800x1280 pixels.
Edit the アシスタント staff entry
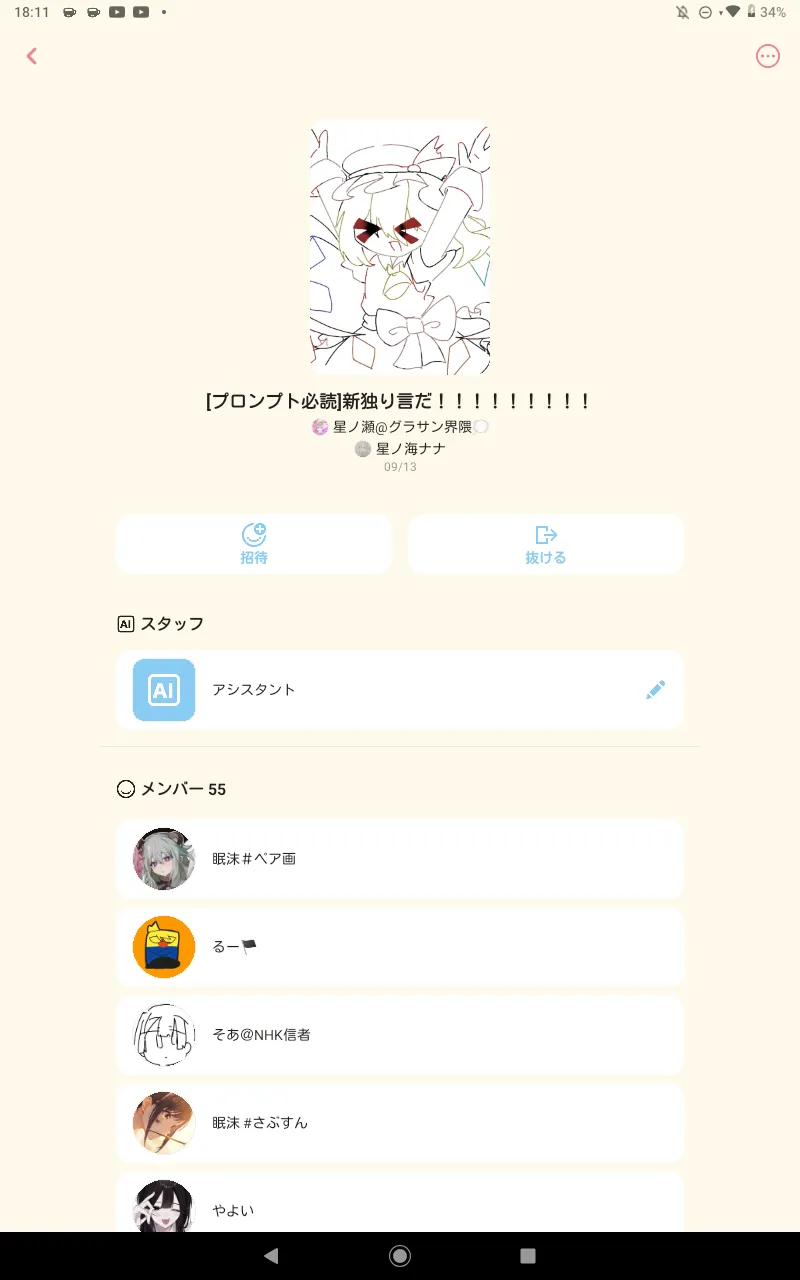pos(655,690)
